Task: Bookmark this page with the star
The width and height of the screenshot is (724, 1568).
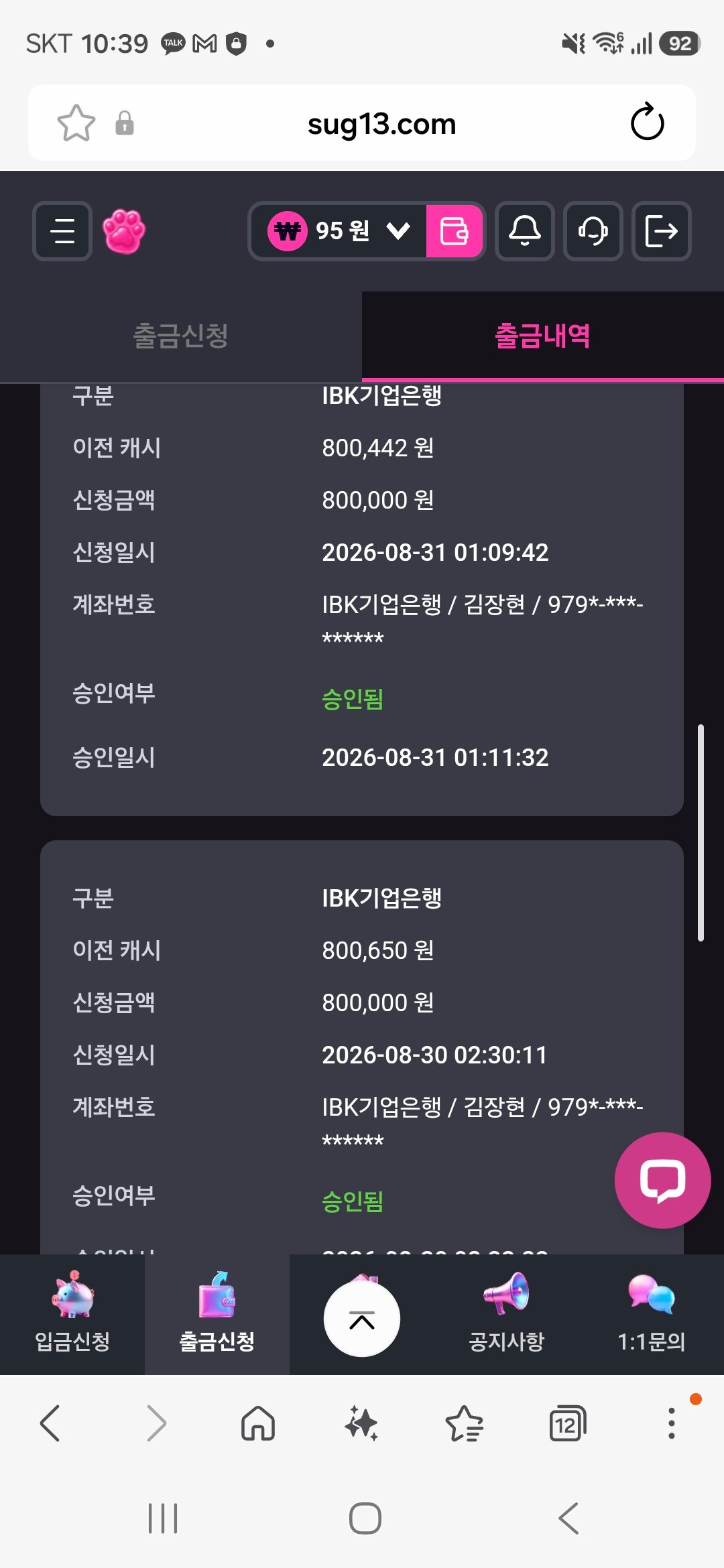Action: [x=76, y=123]
